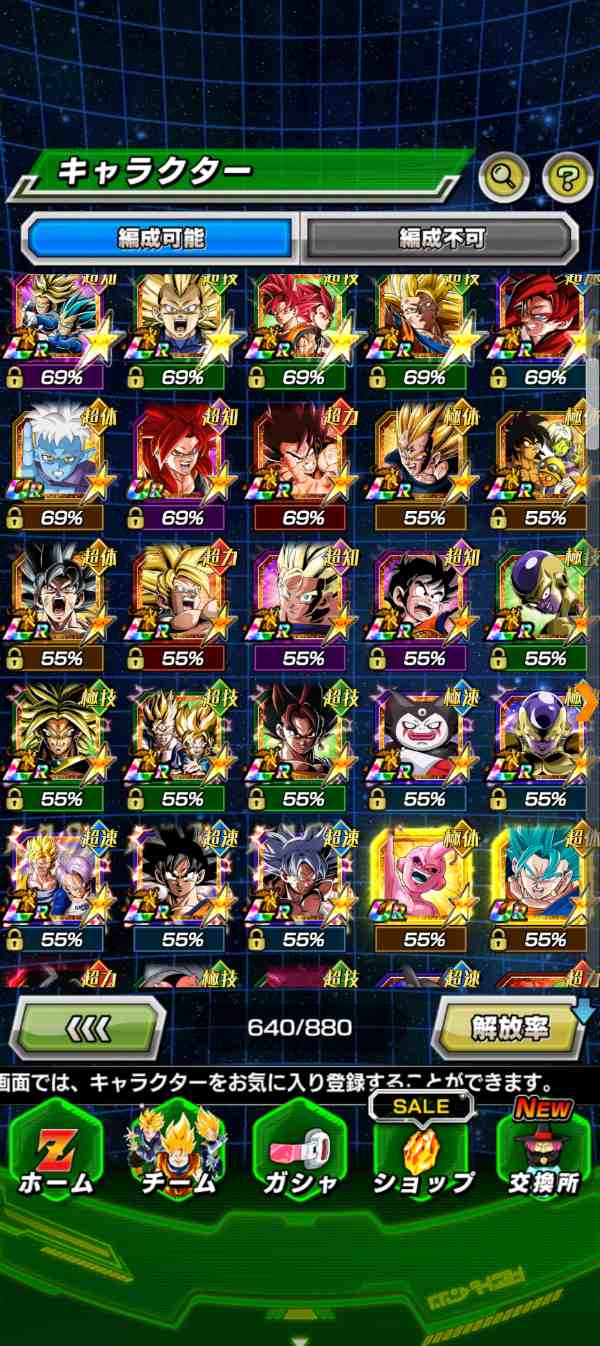Open the チーム menu
Screen dimensions: 600x1346
coord(177,1150)
